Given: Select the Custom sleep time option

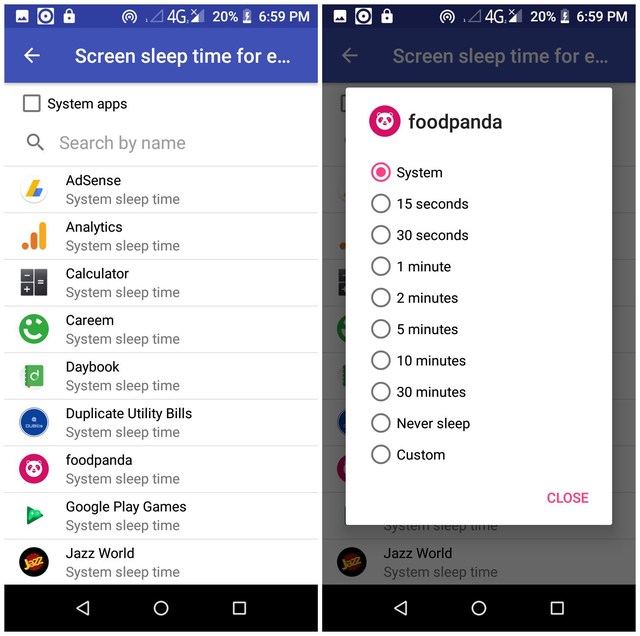Looking at the screenshot, I should click(x=381, y=454).
